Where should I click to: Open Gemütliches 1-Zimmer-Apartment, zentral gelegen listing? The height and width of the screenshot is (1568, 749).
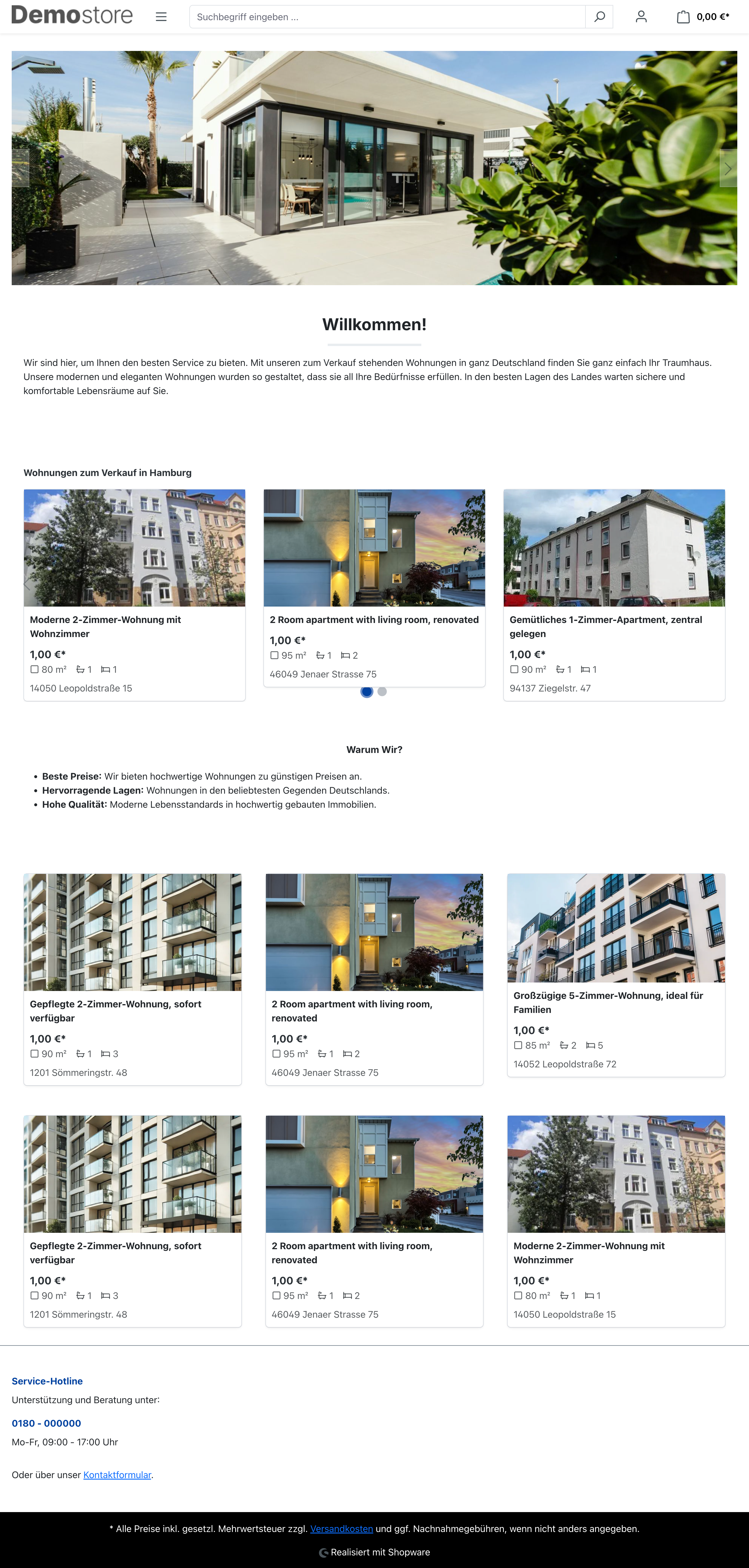click(x=605, y=626)
